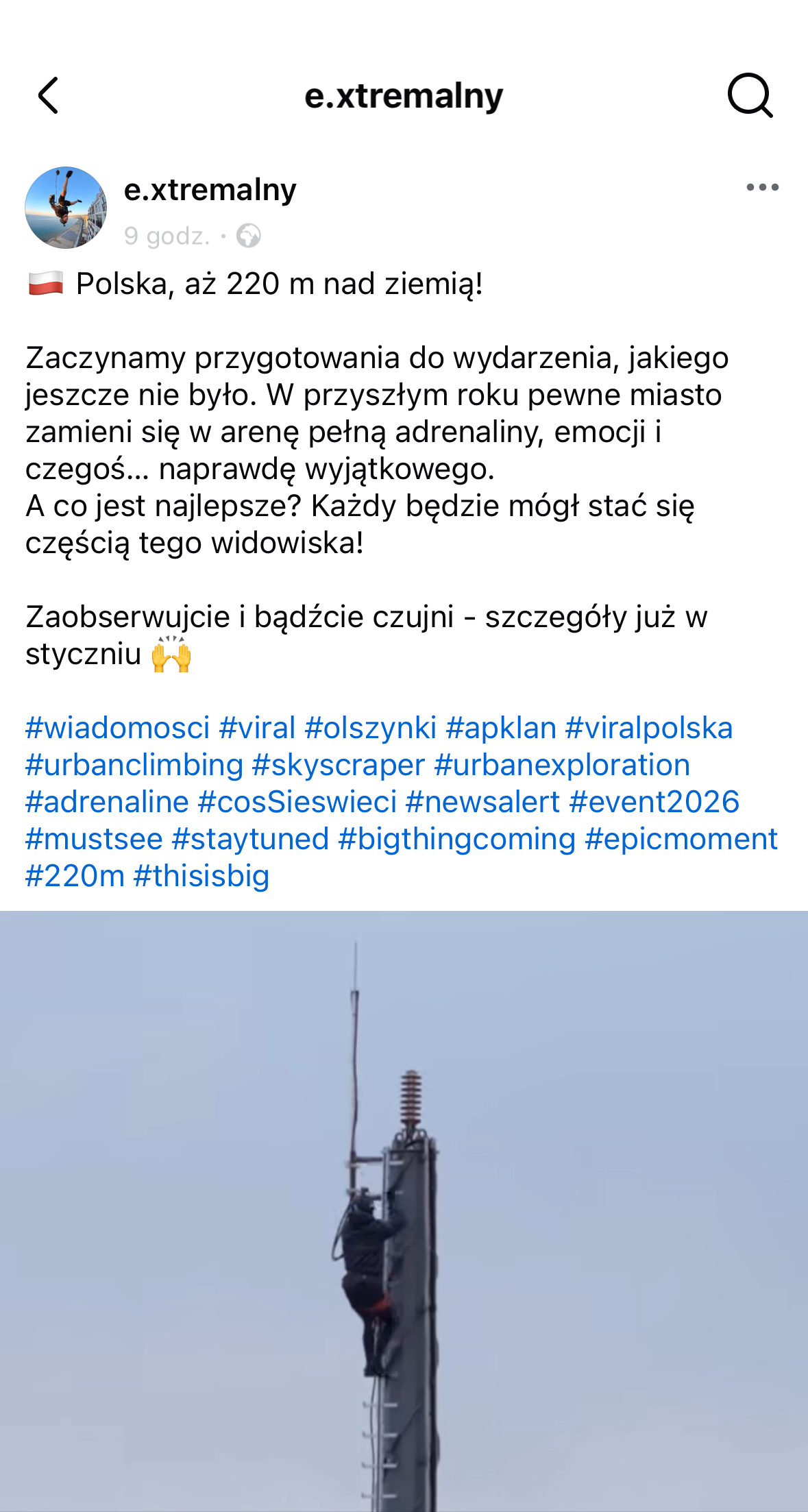Open the #epicmoment hashtag

(x=681, y=839)
